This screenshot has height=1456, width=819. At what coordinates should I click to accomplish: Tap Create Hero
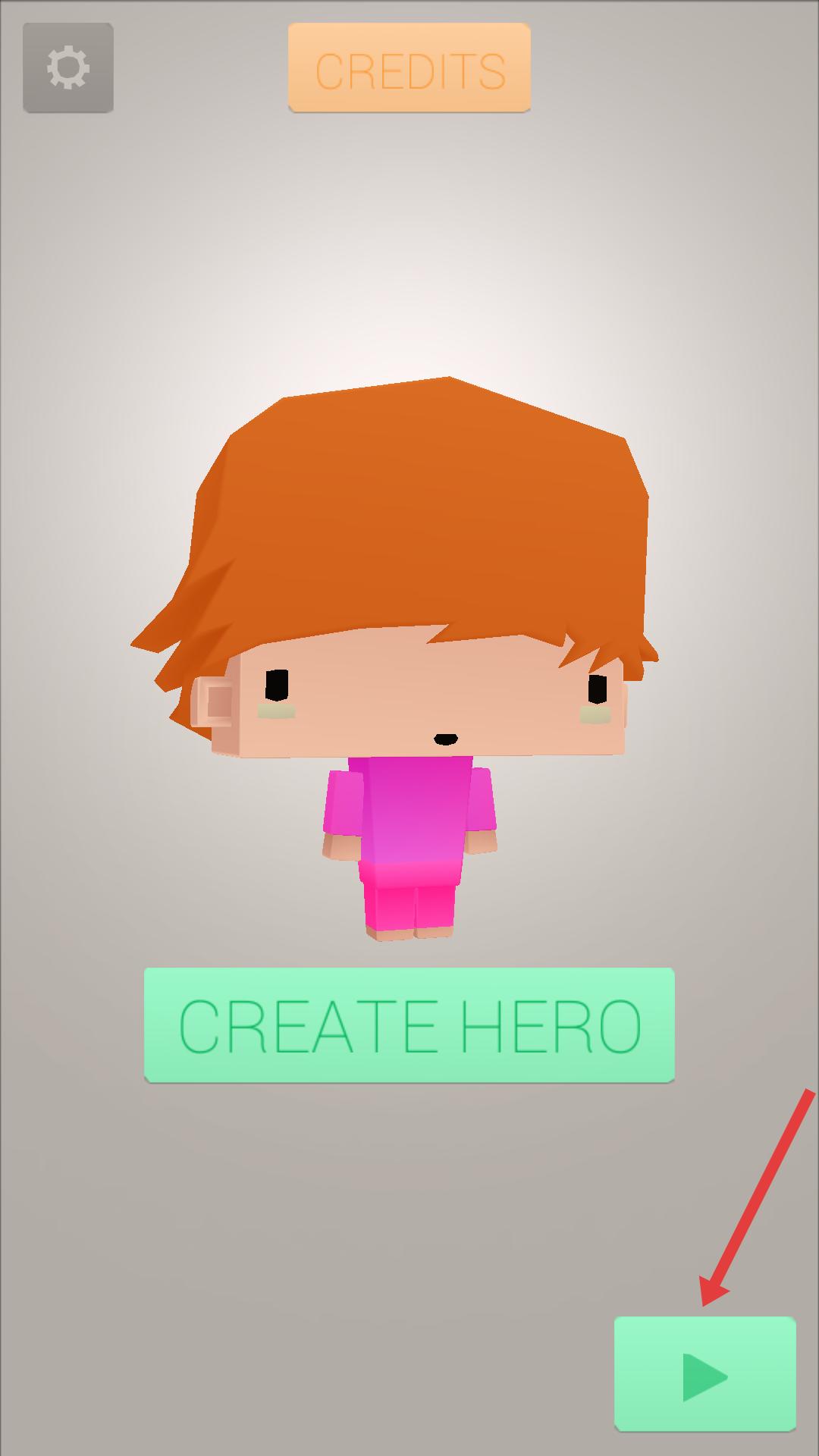click(x=409, y=1025)
